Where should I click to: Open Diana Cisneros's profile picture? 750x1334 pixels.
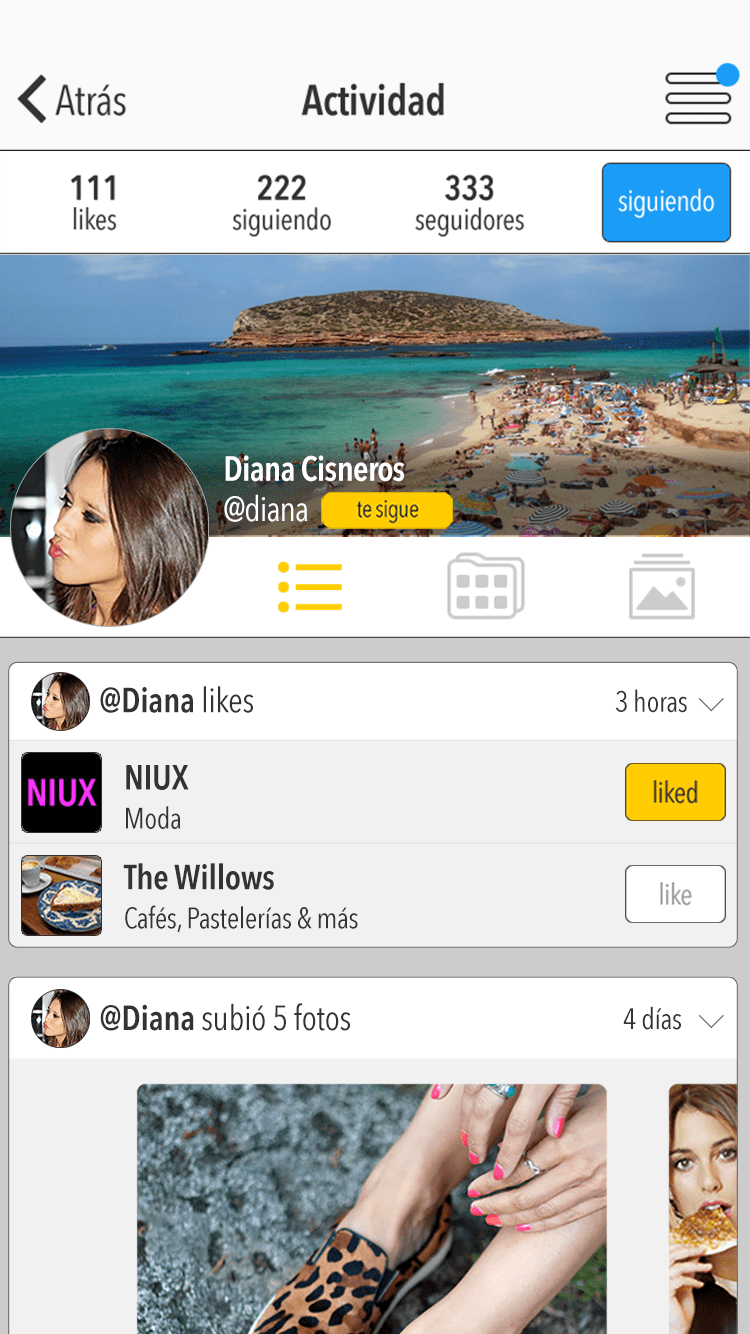tap(110, 528)
